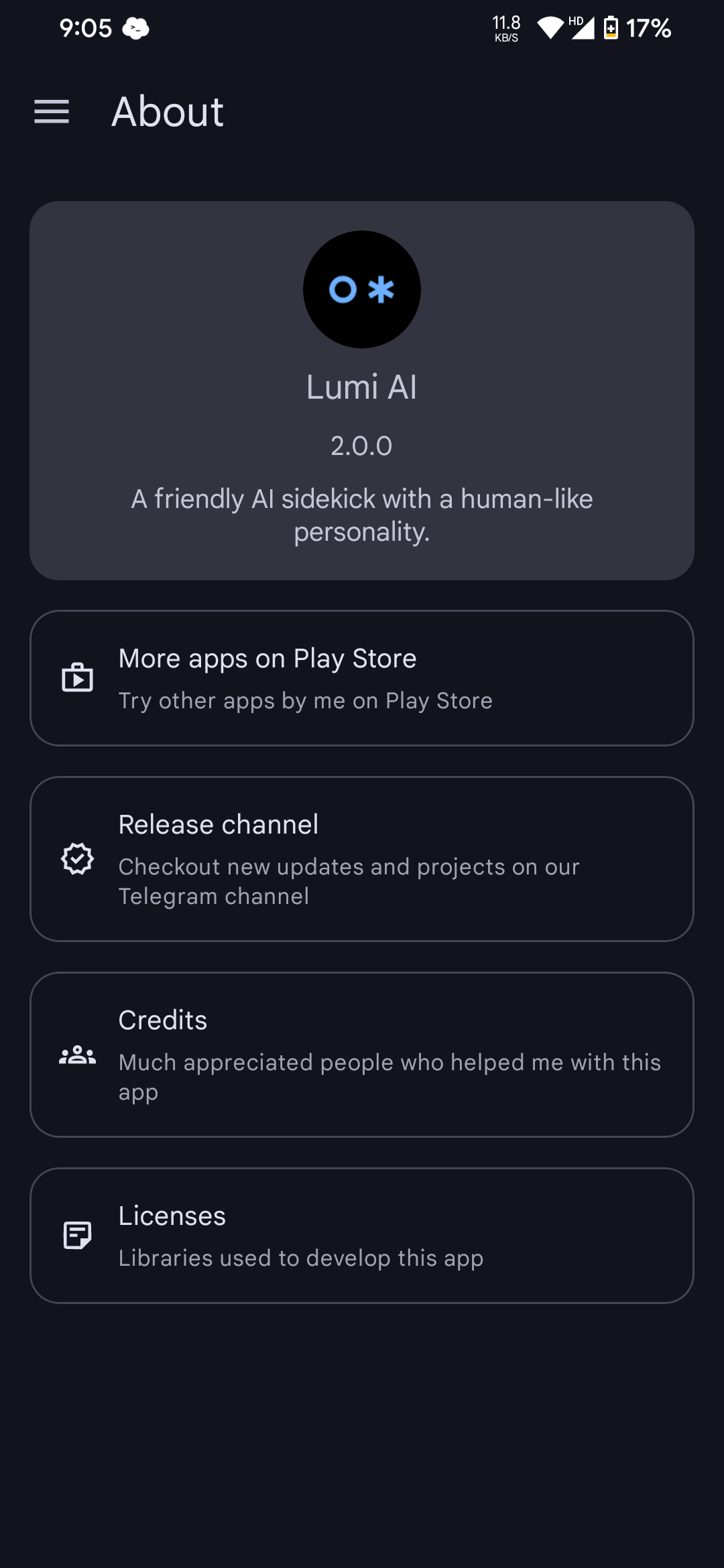Screen dimensions: 724x1568
Task: Open More apps on Play Store
Action: point(362,678)
